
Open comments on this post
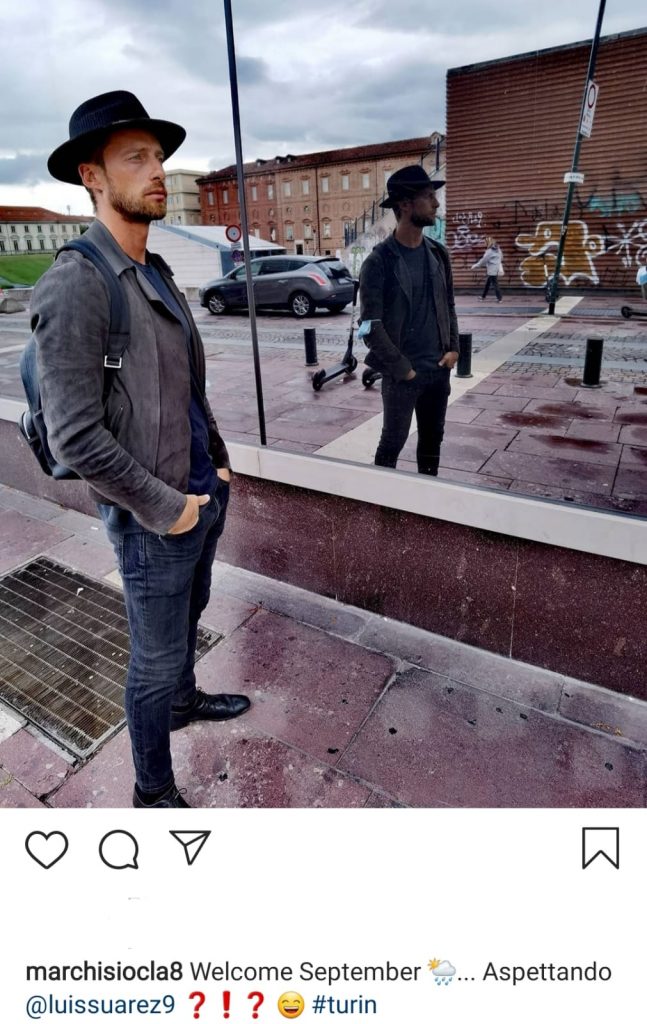pyautogui.click(x=118, y=849)
